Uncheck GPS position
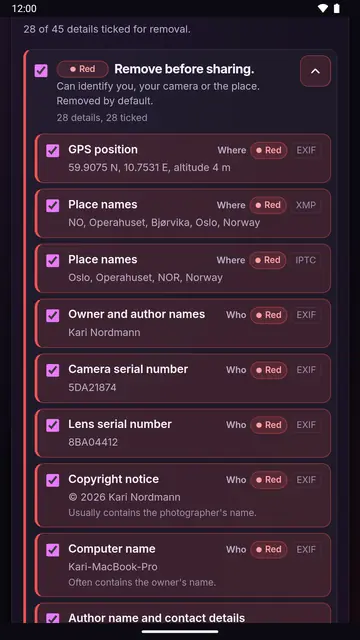360x640 pixels. [53, 151]
